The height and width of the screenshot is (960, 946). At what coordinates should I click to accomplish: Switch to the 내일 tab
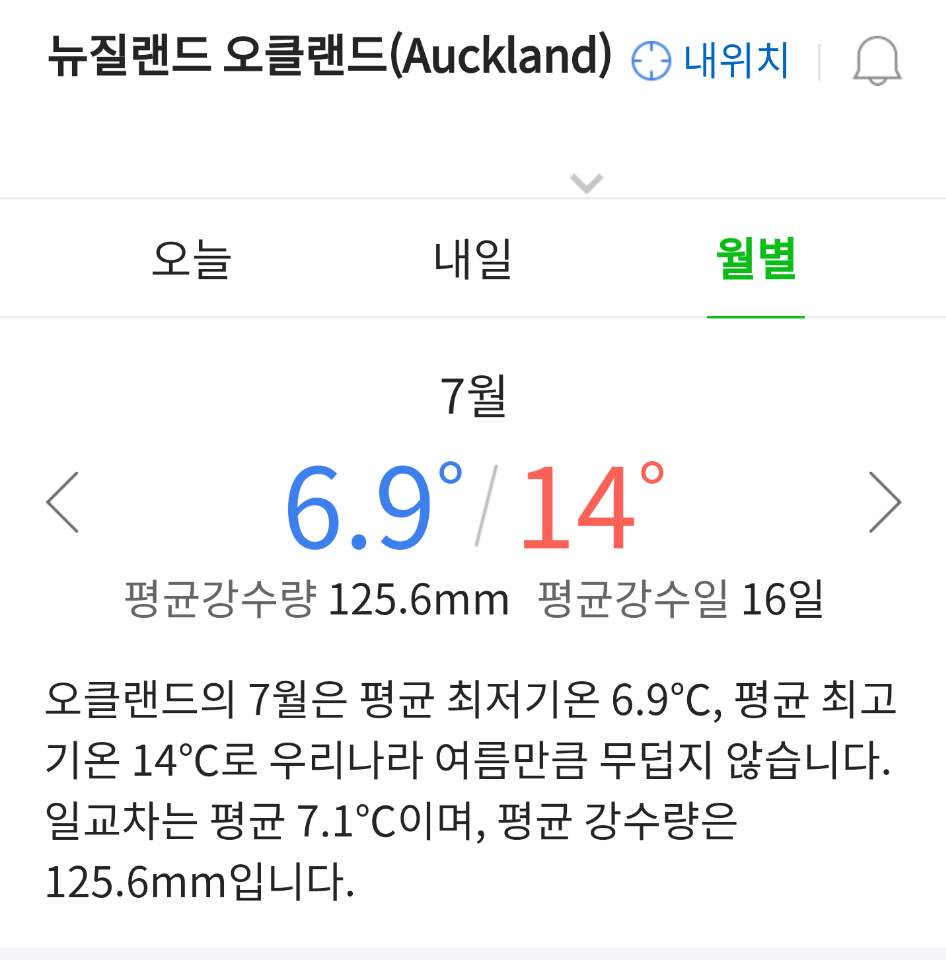pos(473,260)
